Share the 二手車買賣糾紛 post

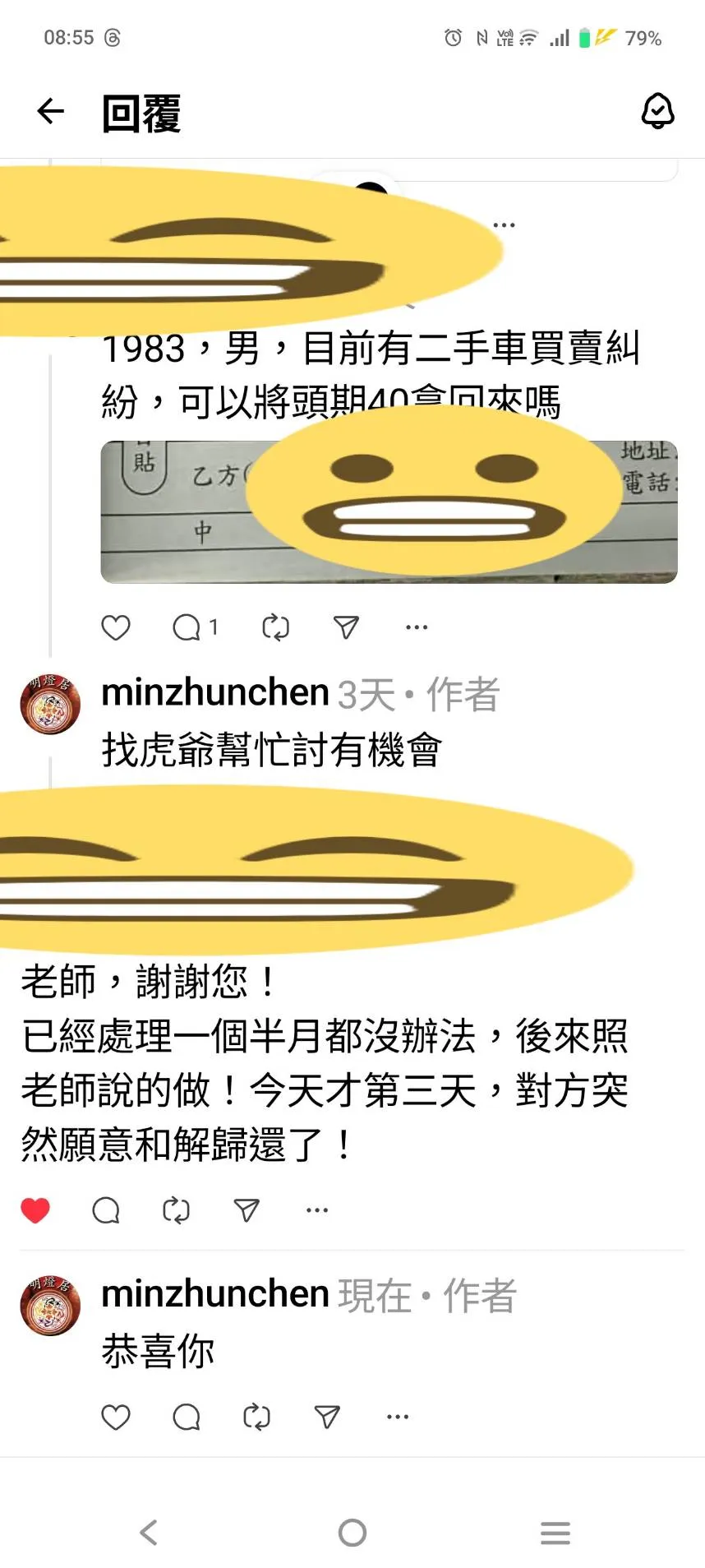[x=346, y=627]
